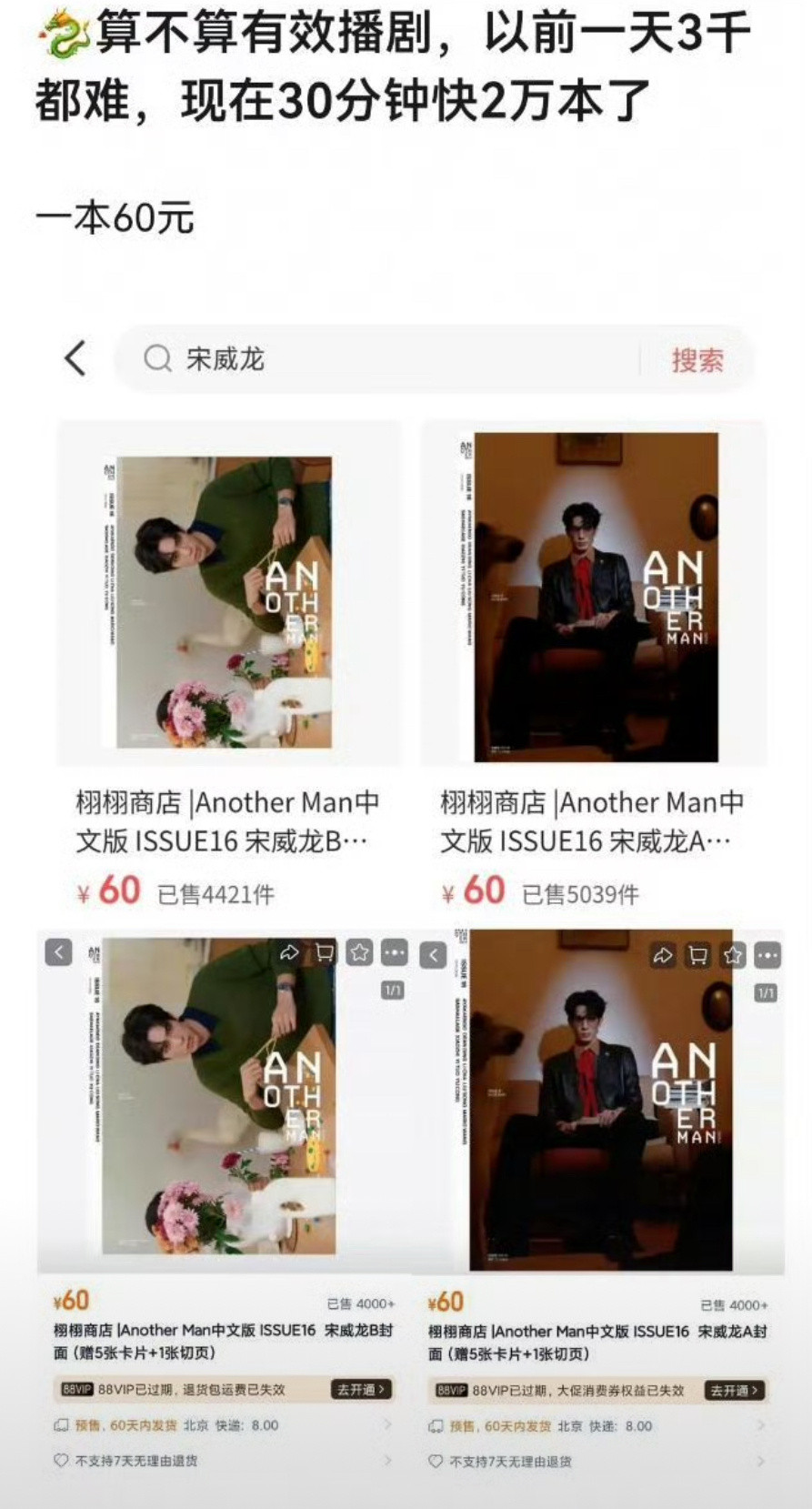
Task: Toggle the favorite star on the B cover listing
Action: point(360,953)
